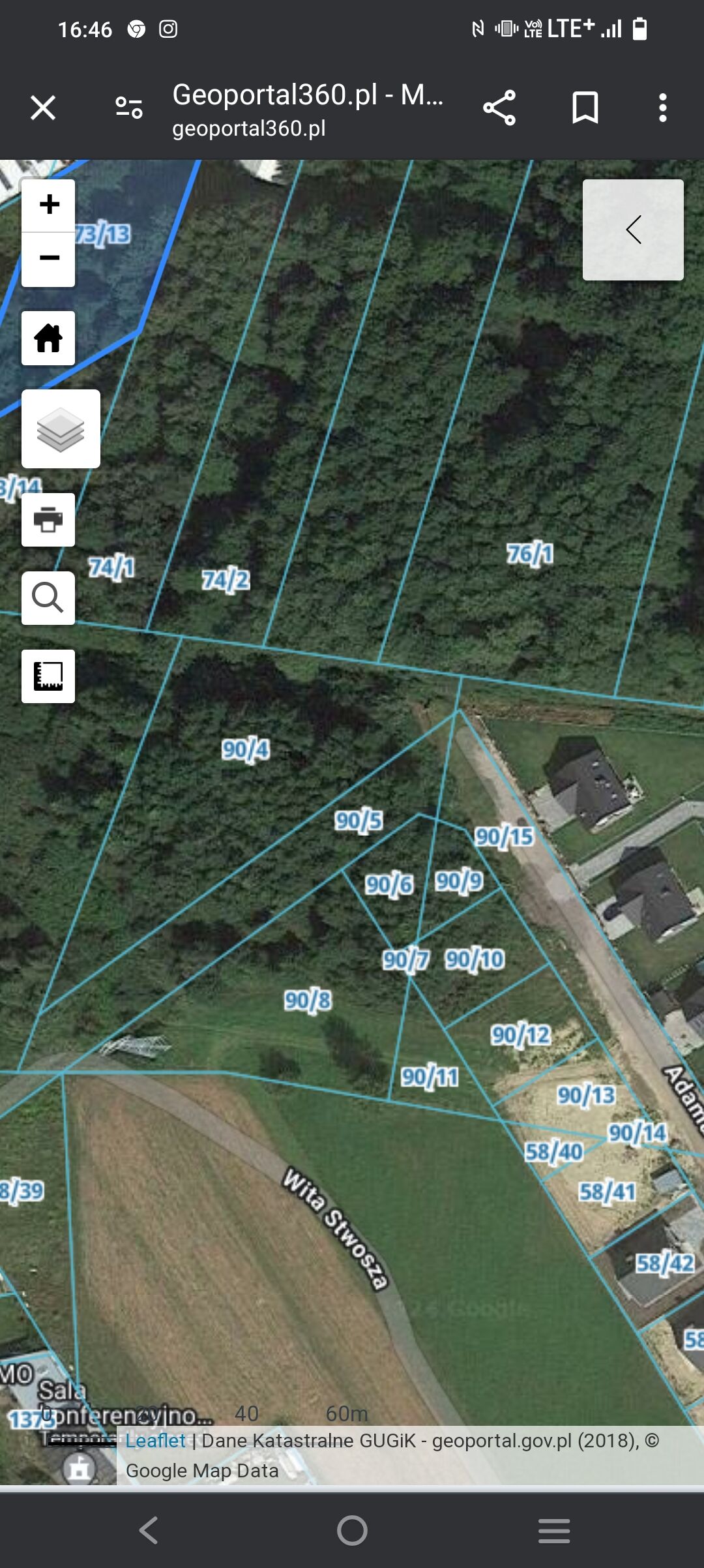The width and height of the screenshot is (704, 1568).
Task: Zoom in on the map
Action: [49, 205]
